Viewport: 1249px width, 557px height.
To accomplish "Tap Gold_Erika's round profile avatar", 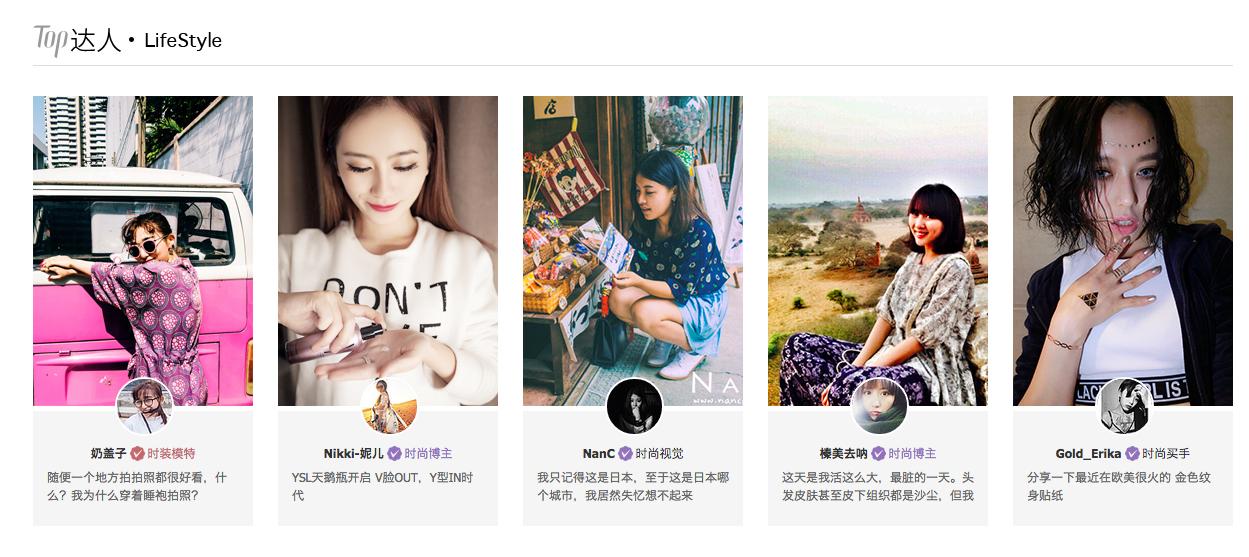I will coord(1124,406).
